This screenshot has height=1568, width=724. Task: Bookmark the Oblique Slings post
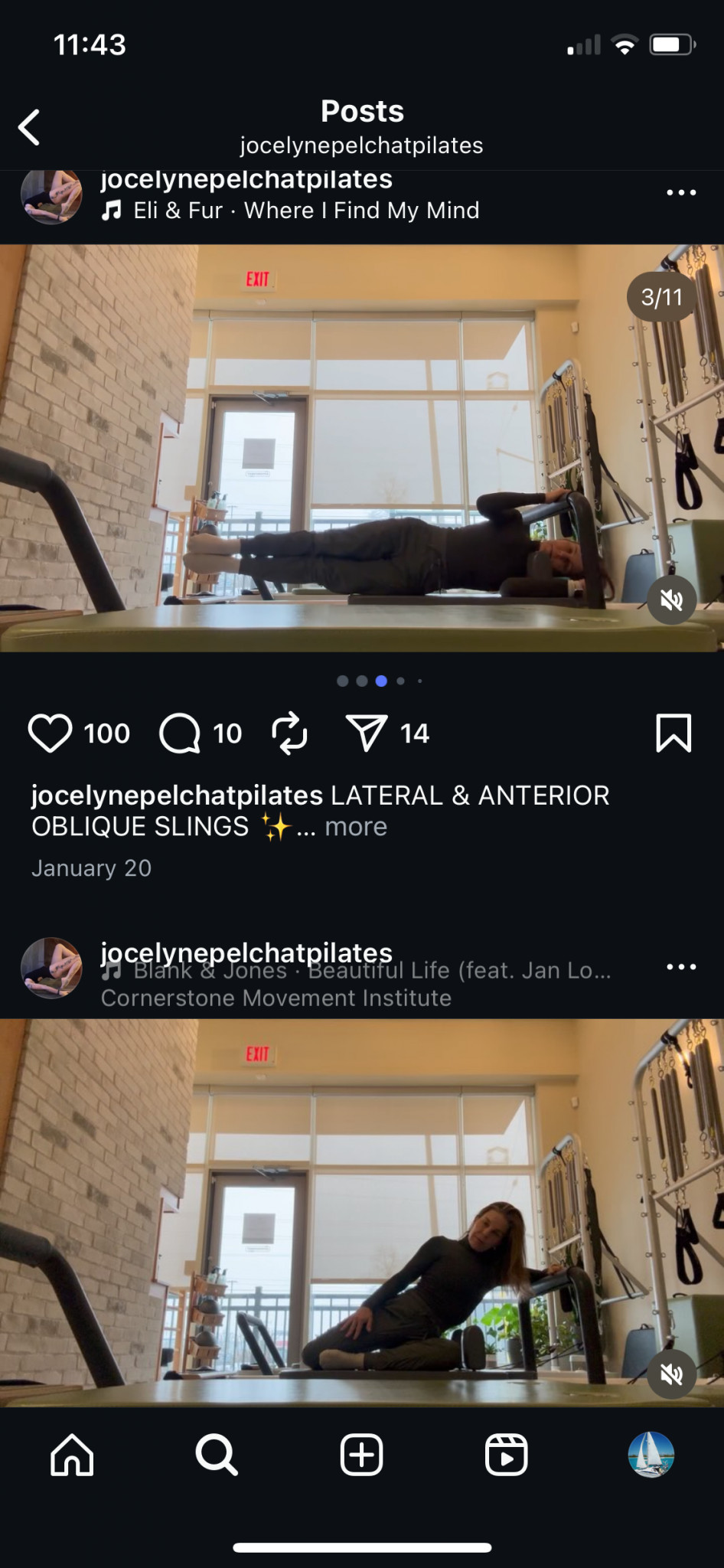tap(673, 733)
